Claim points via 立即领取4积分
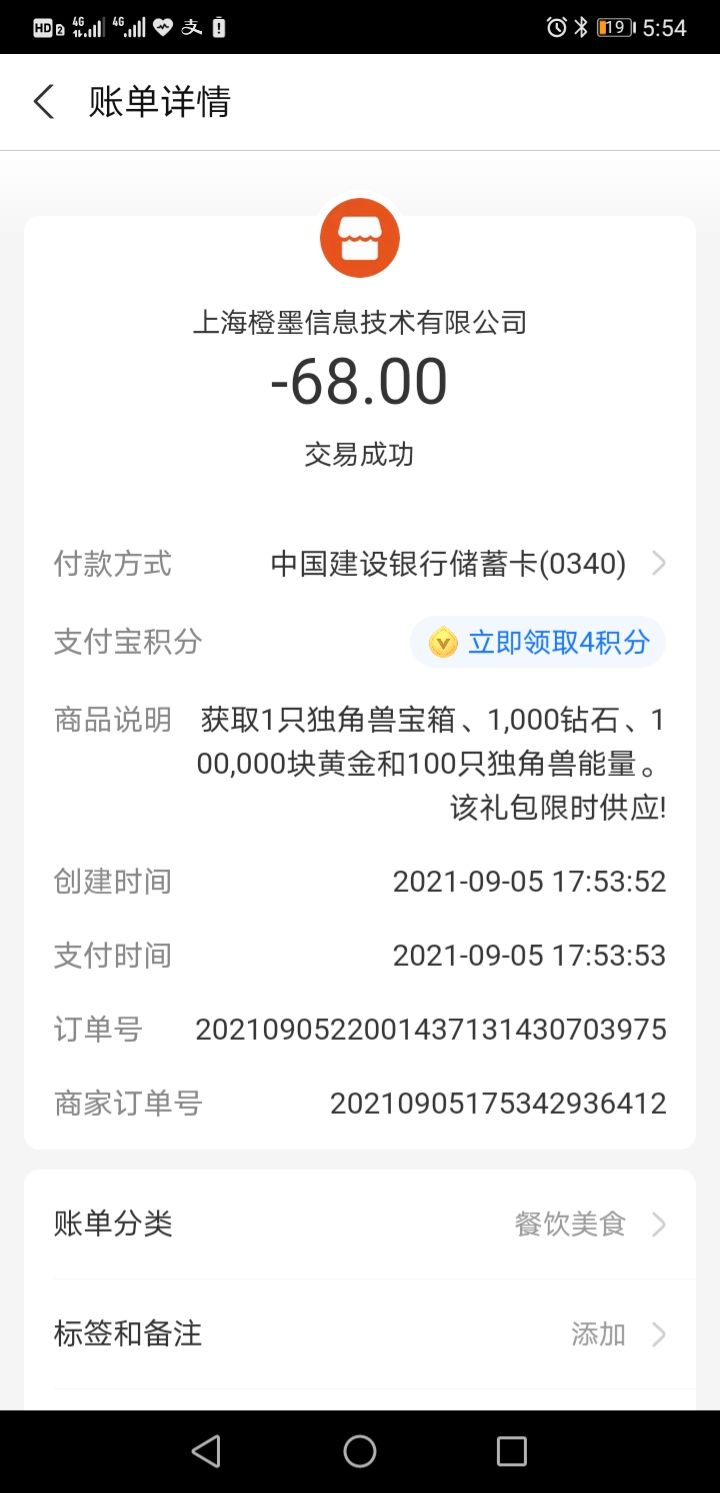Screen dimensions: 720x1493 (x=538, y=642)
